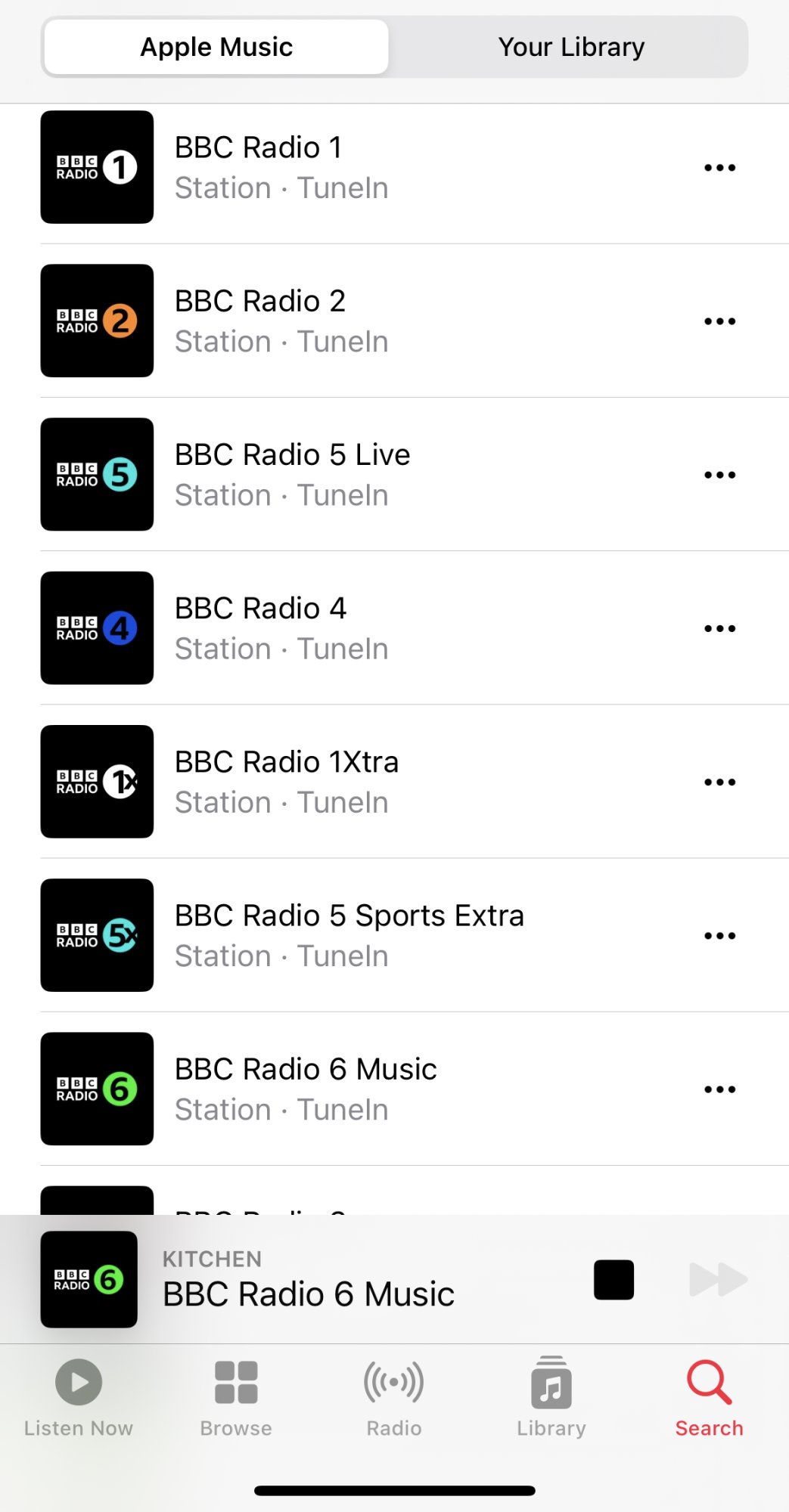Show more options for BBC Radio 1Xtra
The width and height of the screenshot is (789, 1512).
(719, 782)
